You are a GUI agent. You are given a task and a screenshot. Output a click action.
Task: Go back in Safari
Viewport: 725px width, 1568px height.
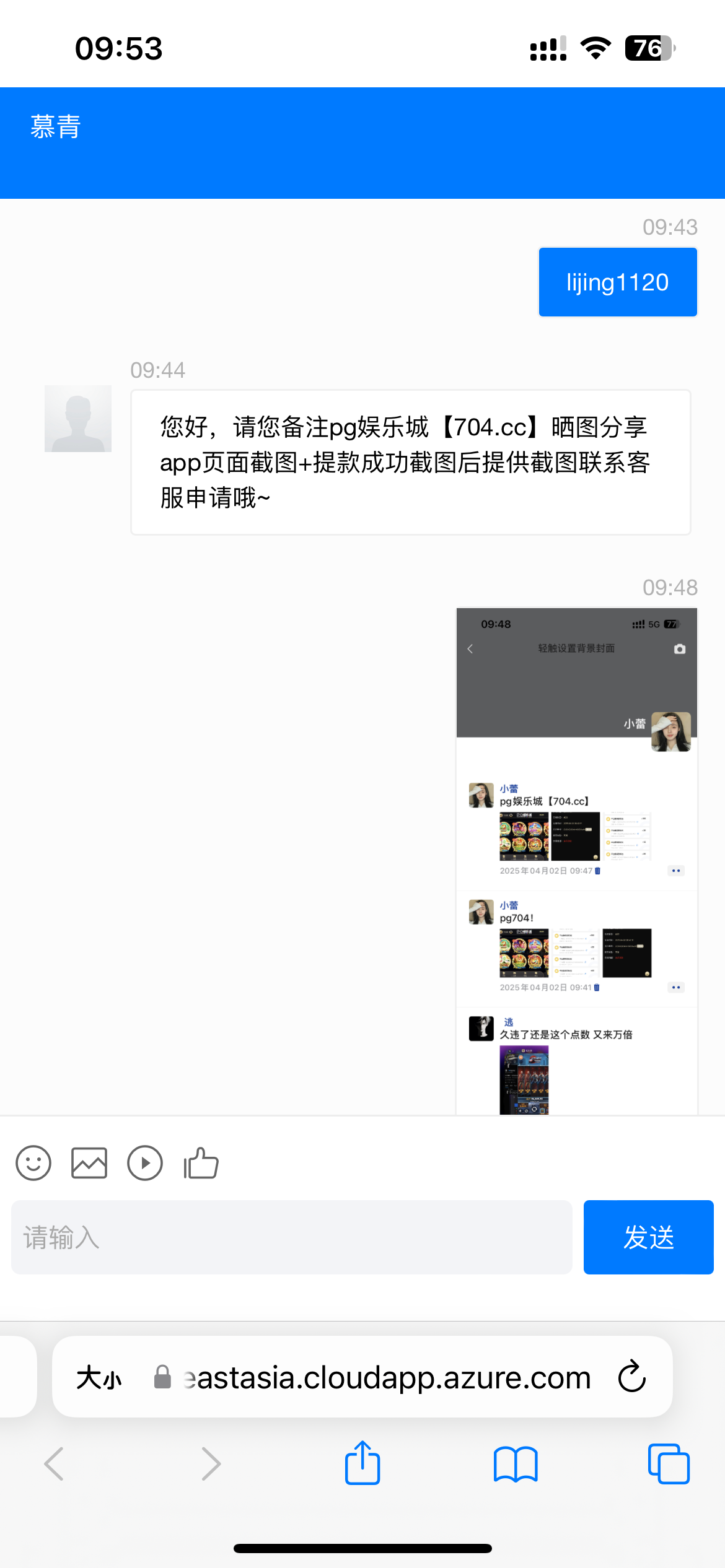(x=55, y=1464)
